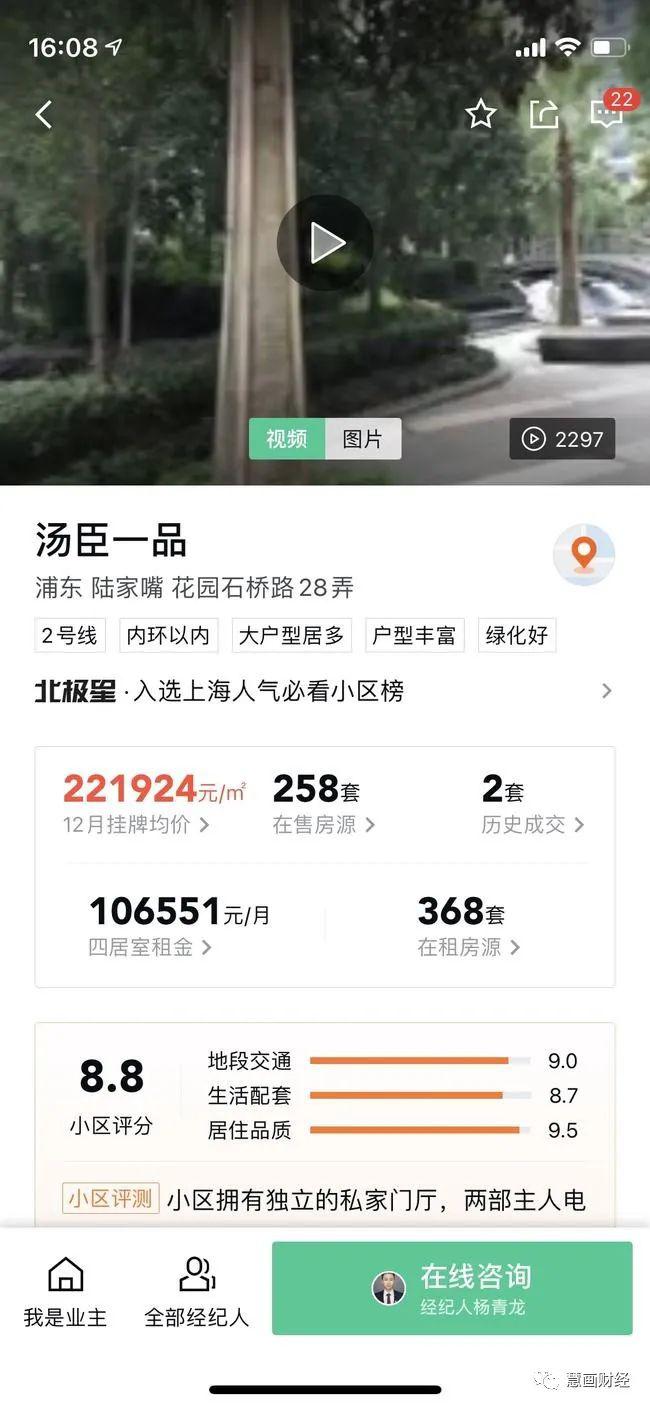
Task: Go back using the back arrow
Action: point(43,114)
